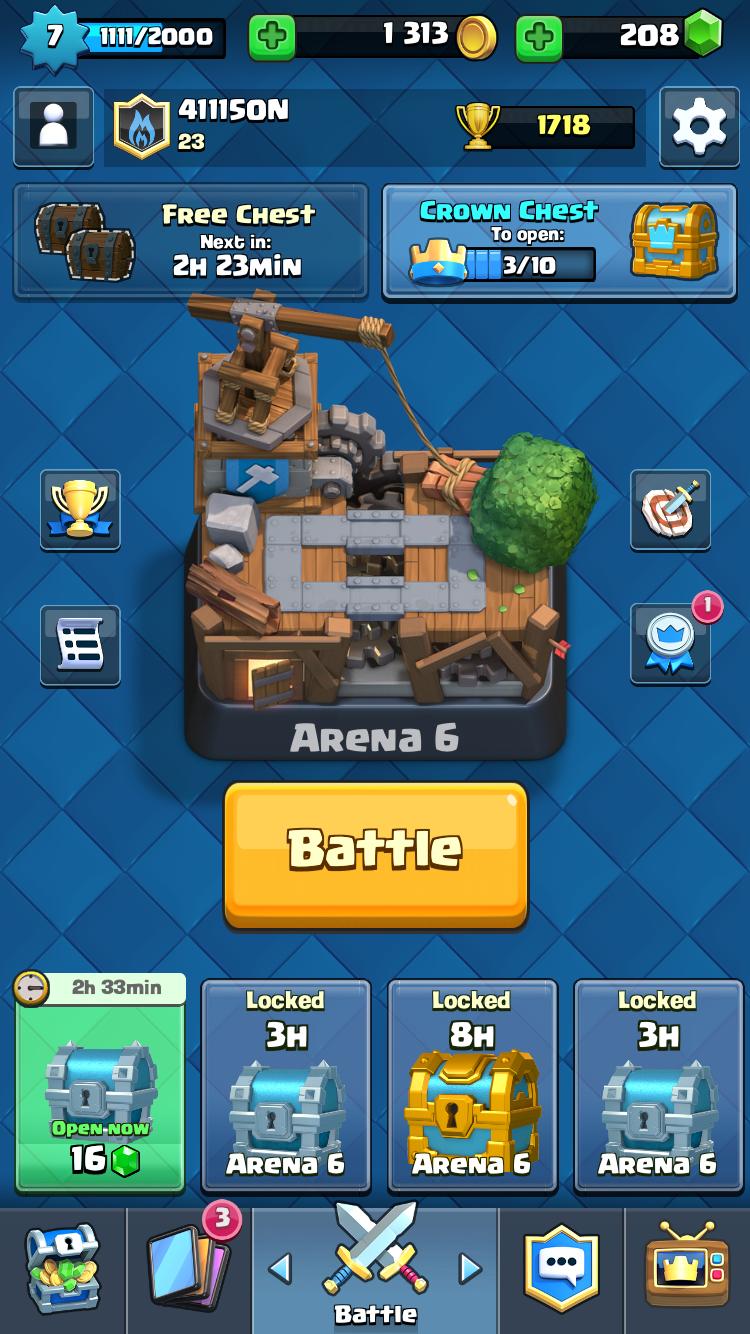Image resolution: width=750 pixels, height=1334 pixels.
Task: Add more green gems
Action: [x=539, y=38]
